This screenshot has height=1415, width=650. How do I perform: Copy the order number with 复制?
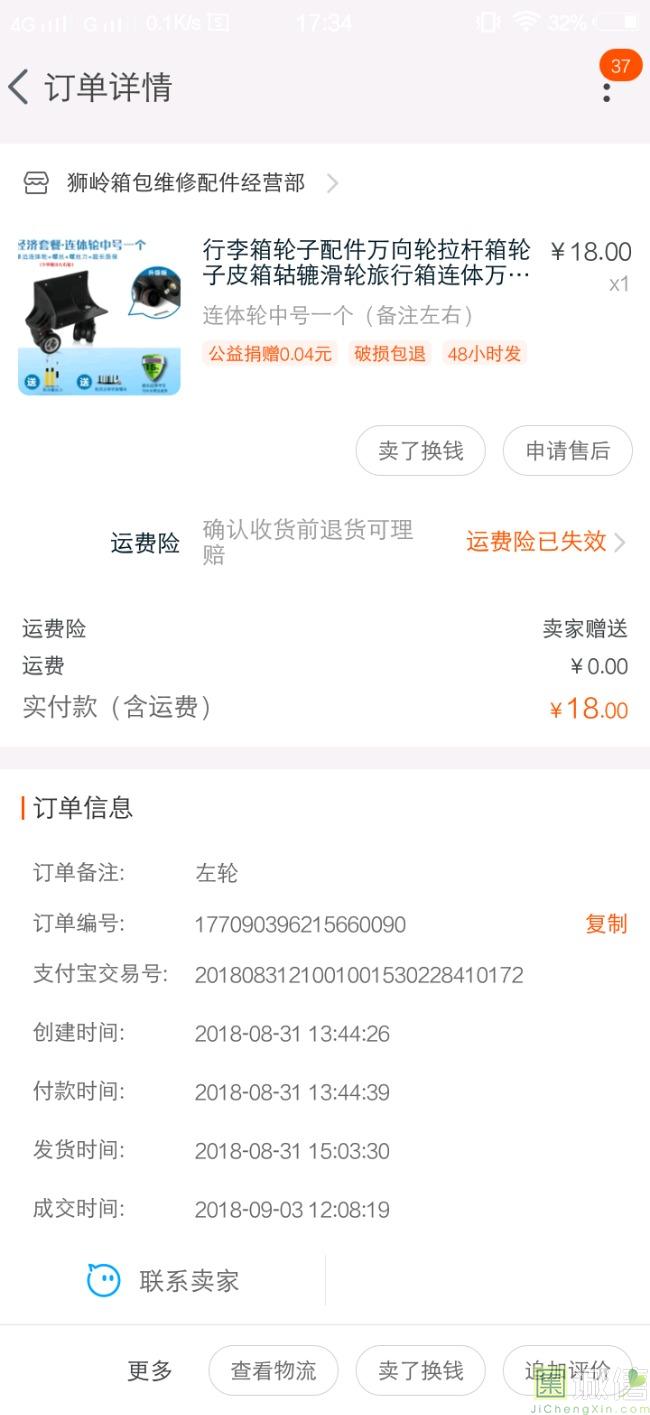pyautogui.click(x=605, y=924)
